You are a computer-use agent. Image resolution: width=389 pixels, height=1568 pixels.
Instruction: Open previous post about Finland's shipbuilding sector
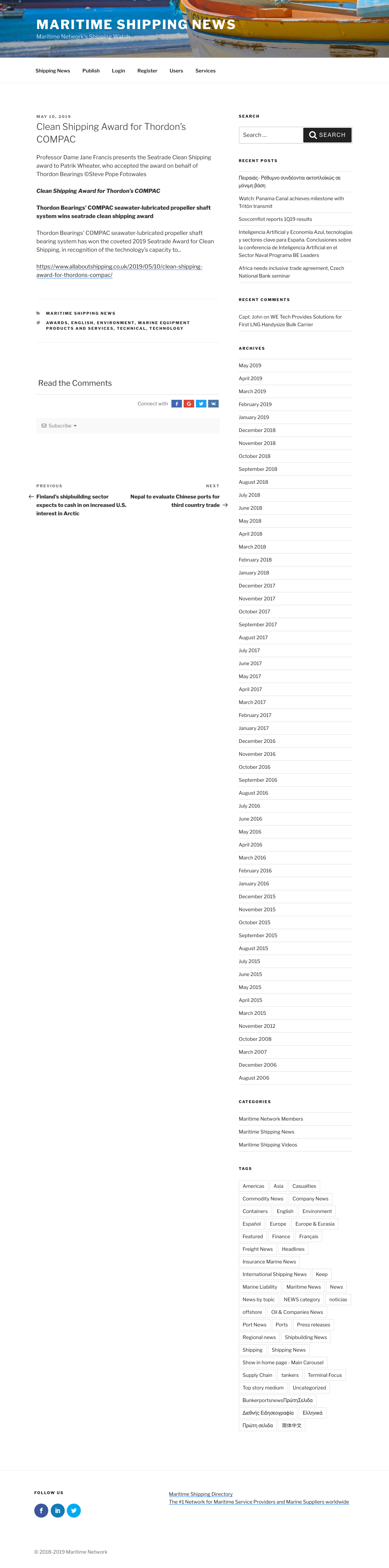tap(82, 505)
